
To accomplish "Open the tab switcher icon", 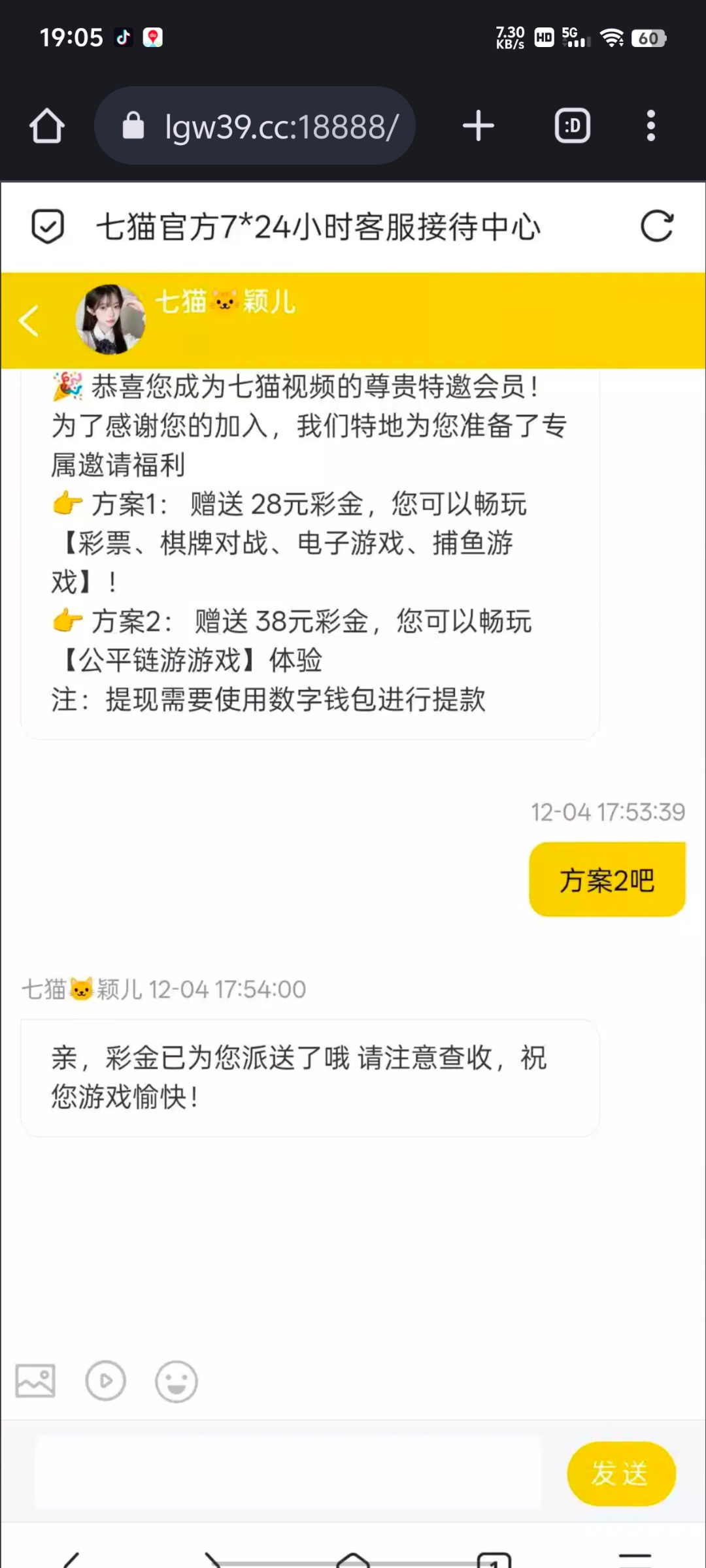I will (x=572, y=127).
